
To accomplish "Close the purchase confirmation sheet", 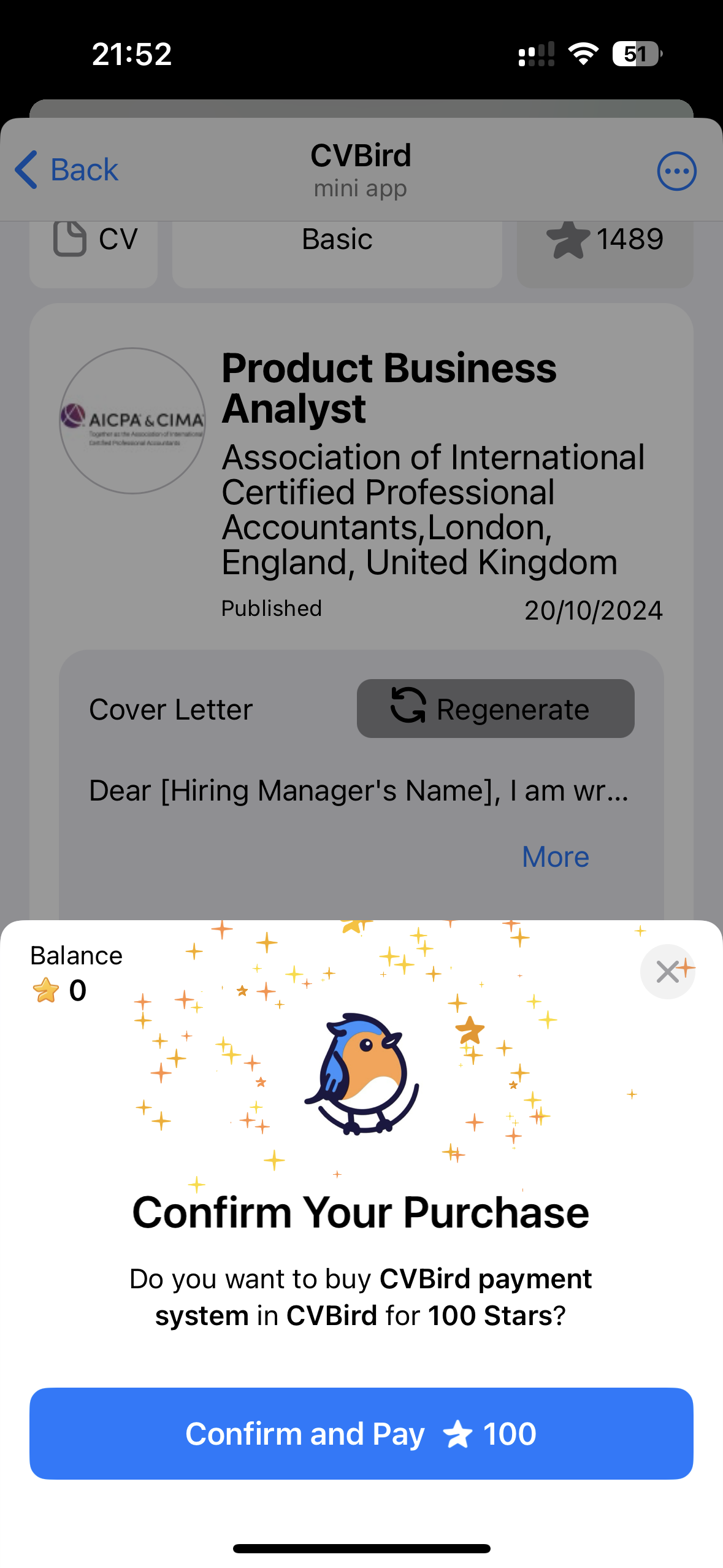I will pos(667,972).
